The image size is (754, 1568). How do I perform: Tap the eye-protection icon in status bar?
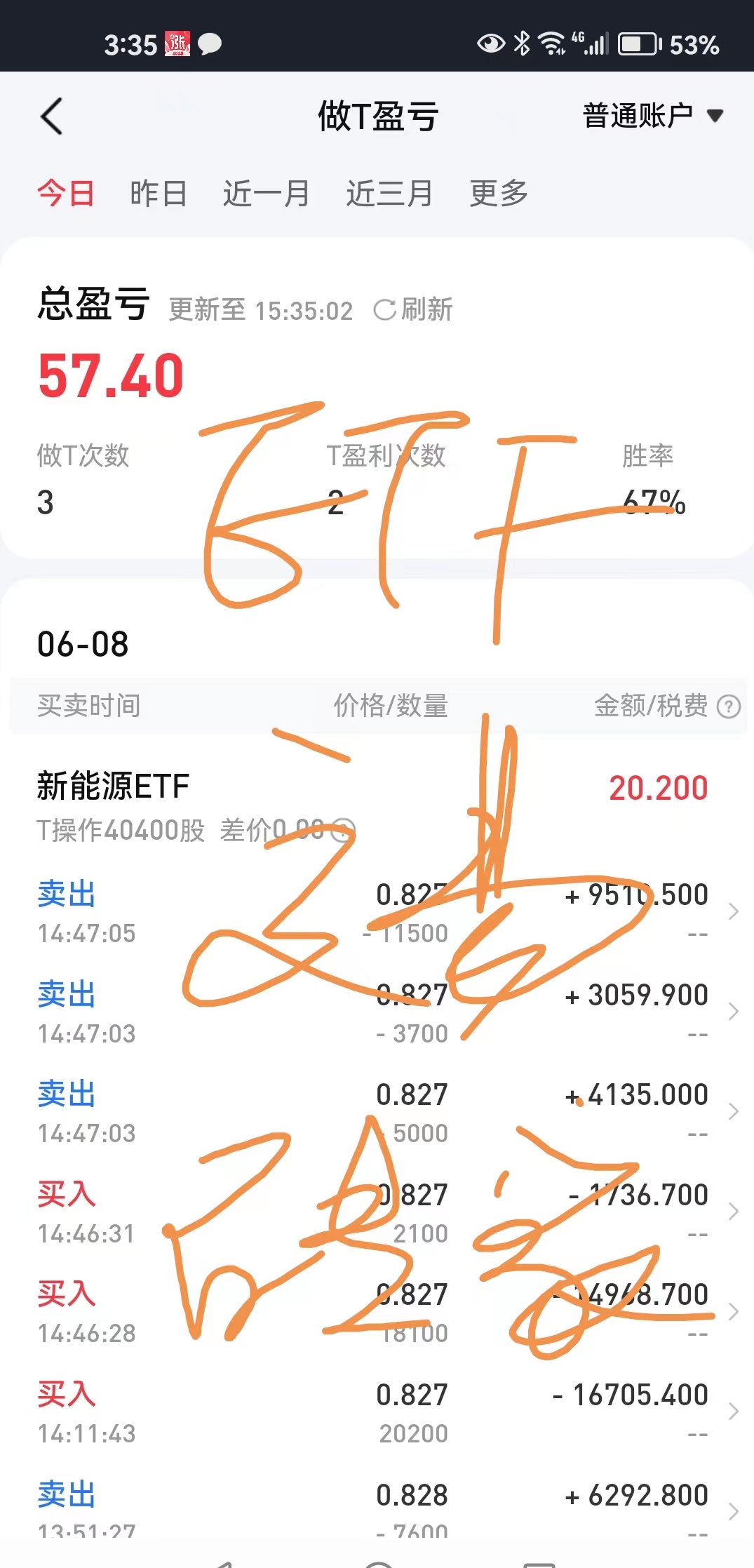[490, 43]
